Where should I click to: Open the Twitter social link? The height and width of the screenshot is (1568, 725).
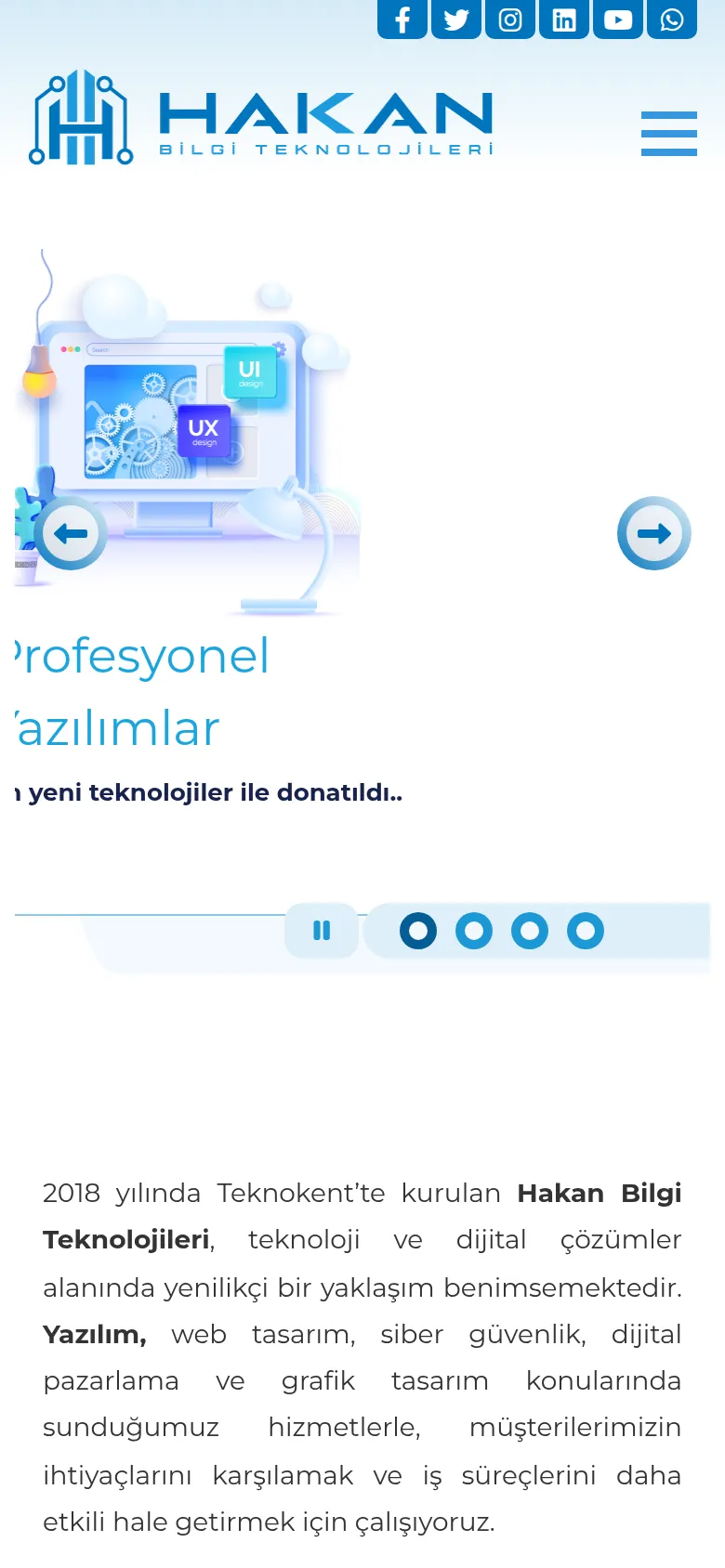(456, 20)
